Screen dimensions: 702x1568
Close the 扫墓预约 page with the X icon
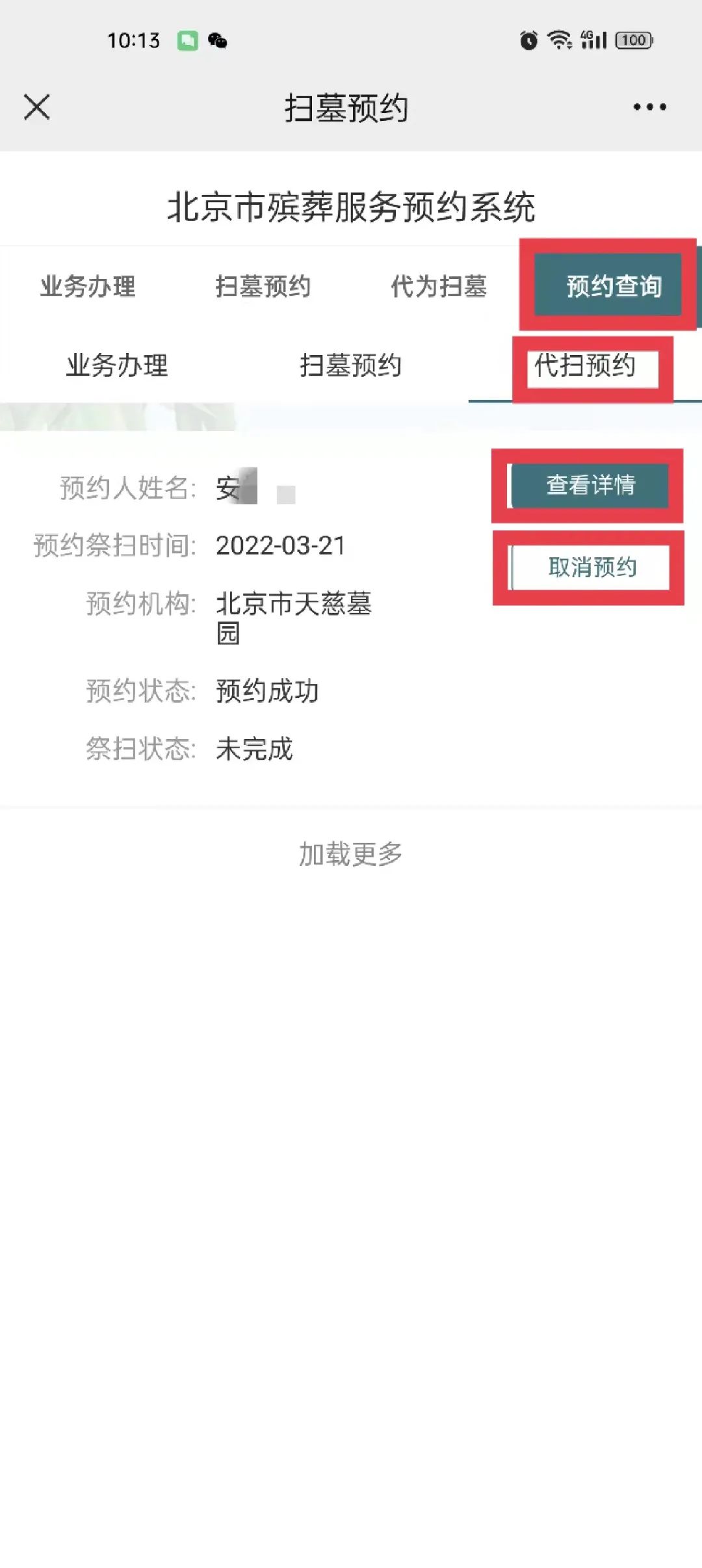pyautogui.click(x=36, y=107)
